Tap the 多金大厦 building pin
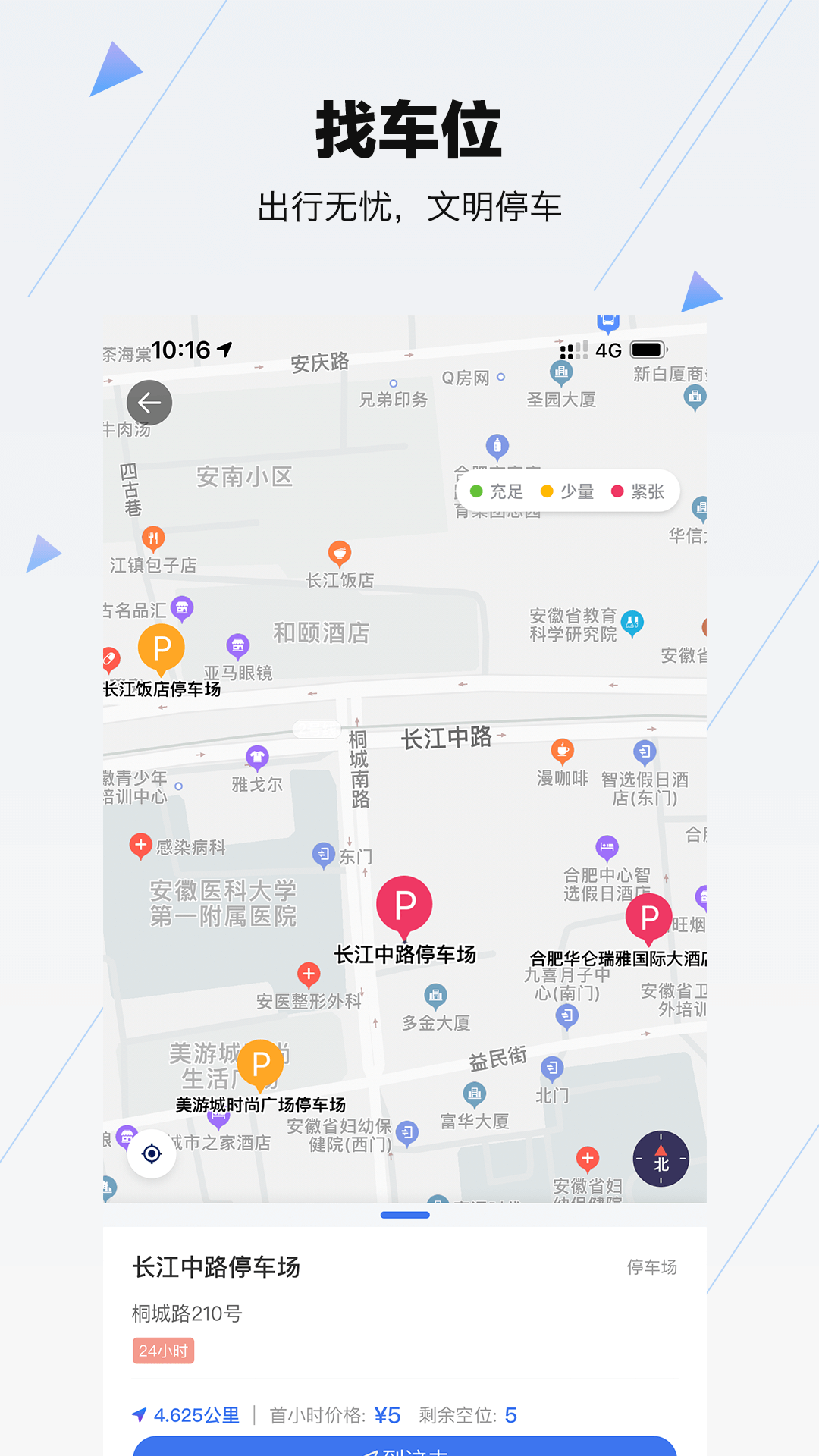 (434, 995)
